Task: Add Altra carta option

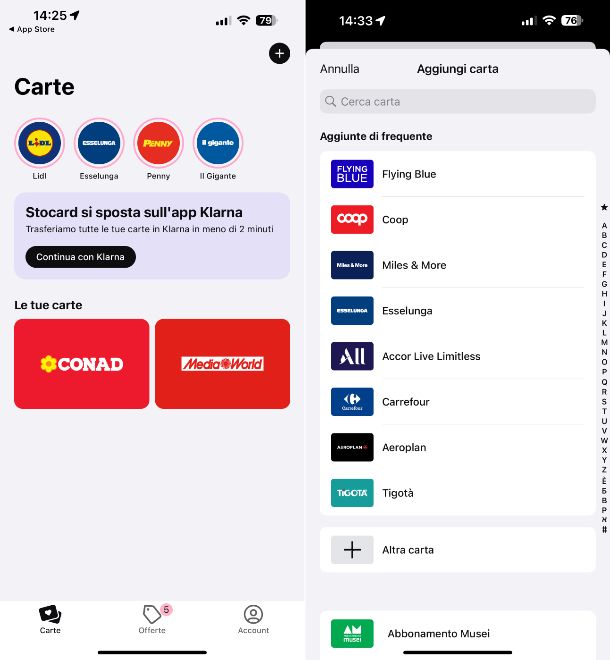Action: pos(457,550)
